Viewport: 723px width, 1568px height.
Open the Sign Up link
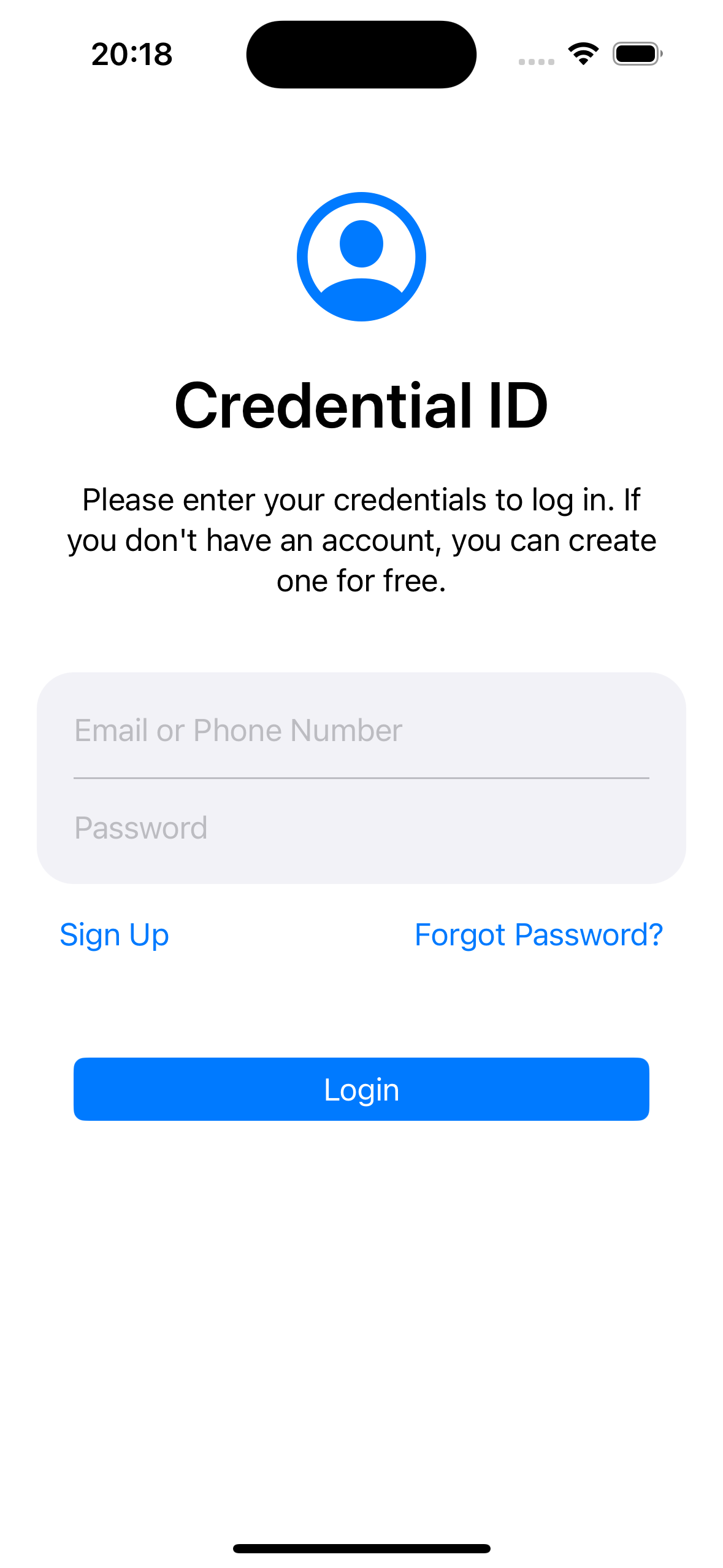tap(114, 935)
